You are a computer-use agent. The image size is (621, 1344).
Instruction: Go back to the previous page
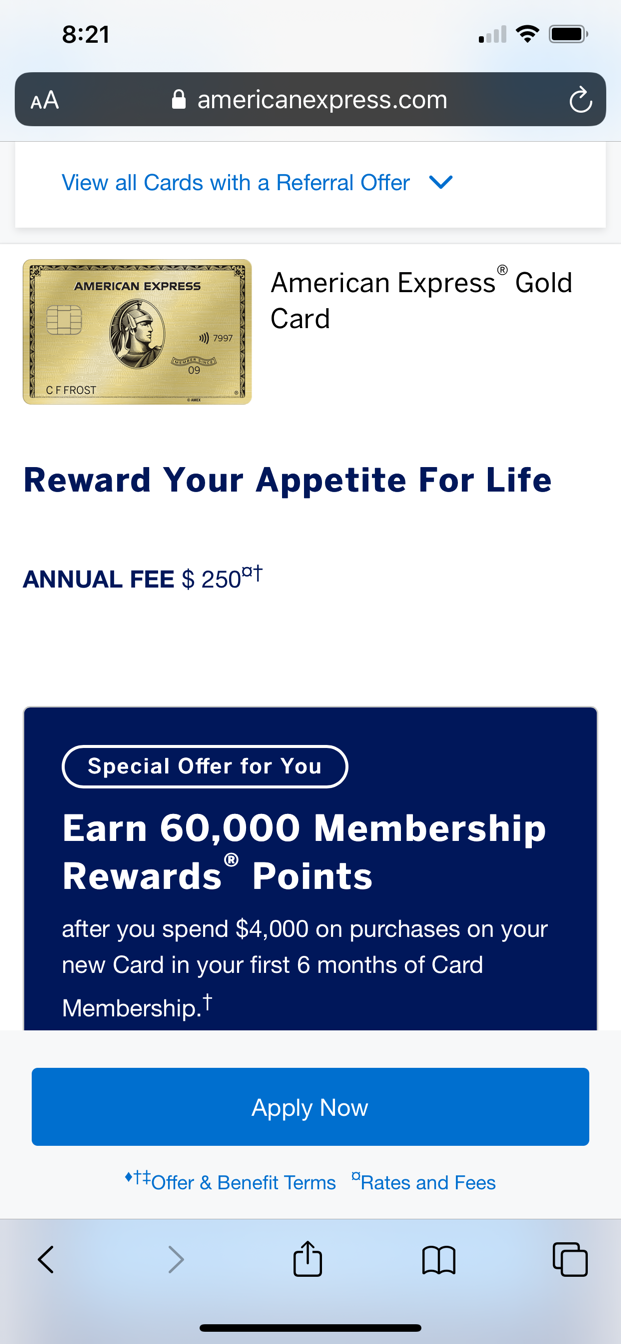[x=46, y=1259]
